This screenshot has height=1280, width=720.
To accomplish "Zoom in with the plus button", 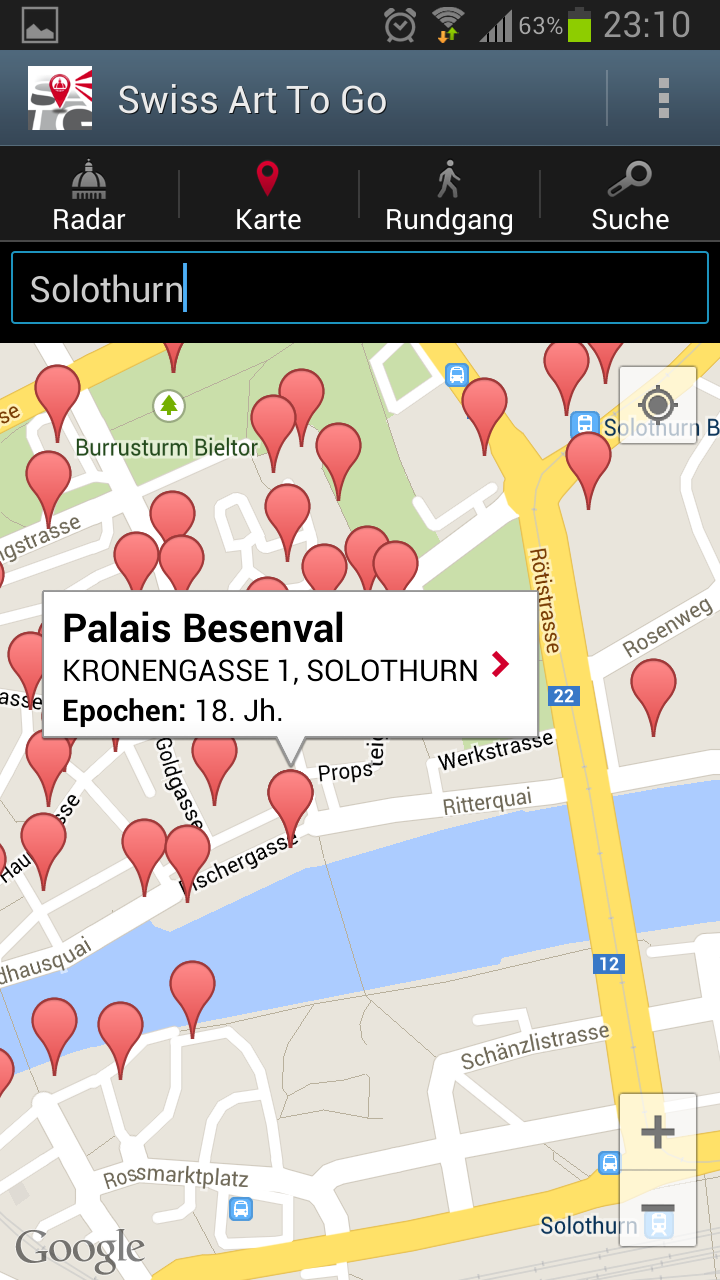I will pyautogui.click(x=657, y=1133).
